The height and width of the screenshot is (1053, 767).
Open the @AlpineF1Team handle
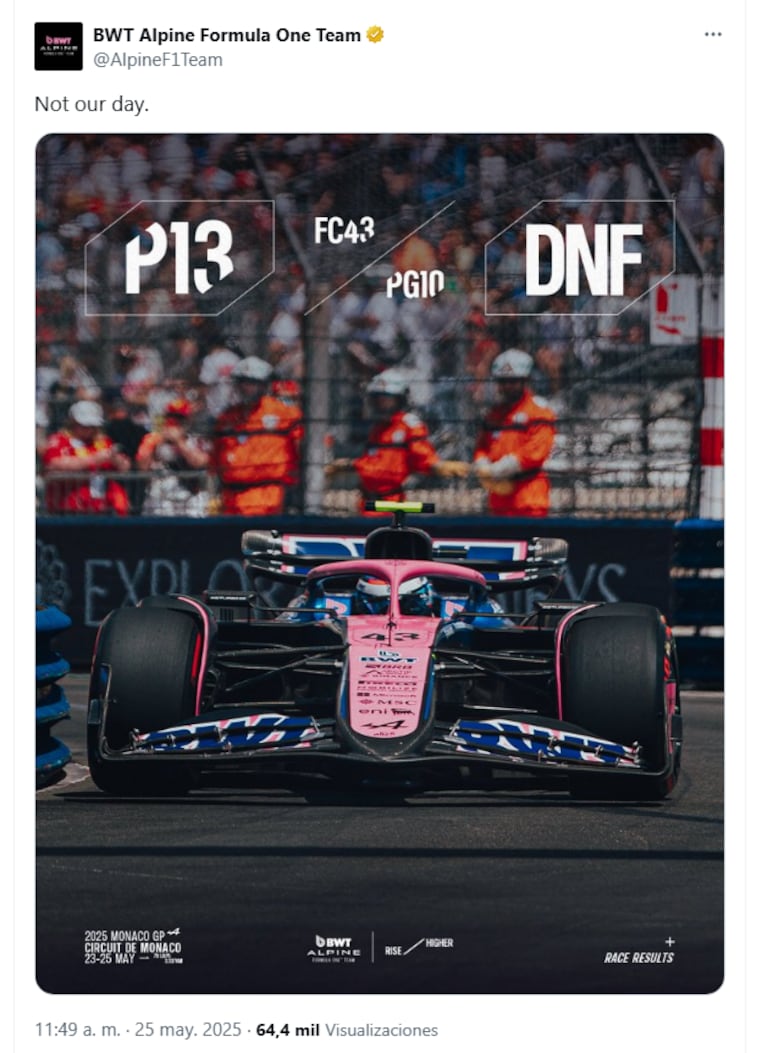157,60
